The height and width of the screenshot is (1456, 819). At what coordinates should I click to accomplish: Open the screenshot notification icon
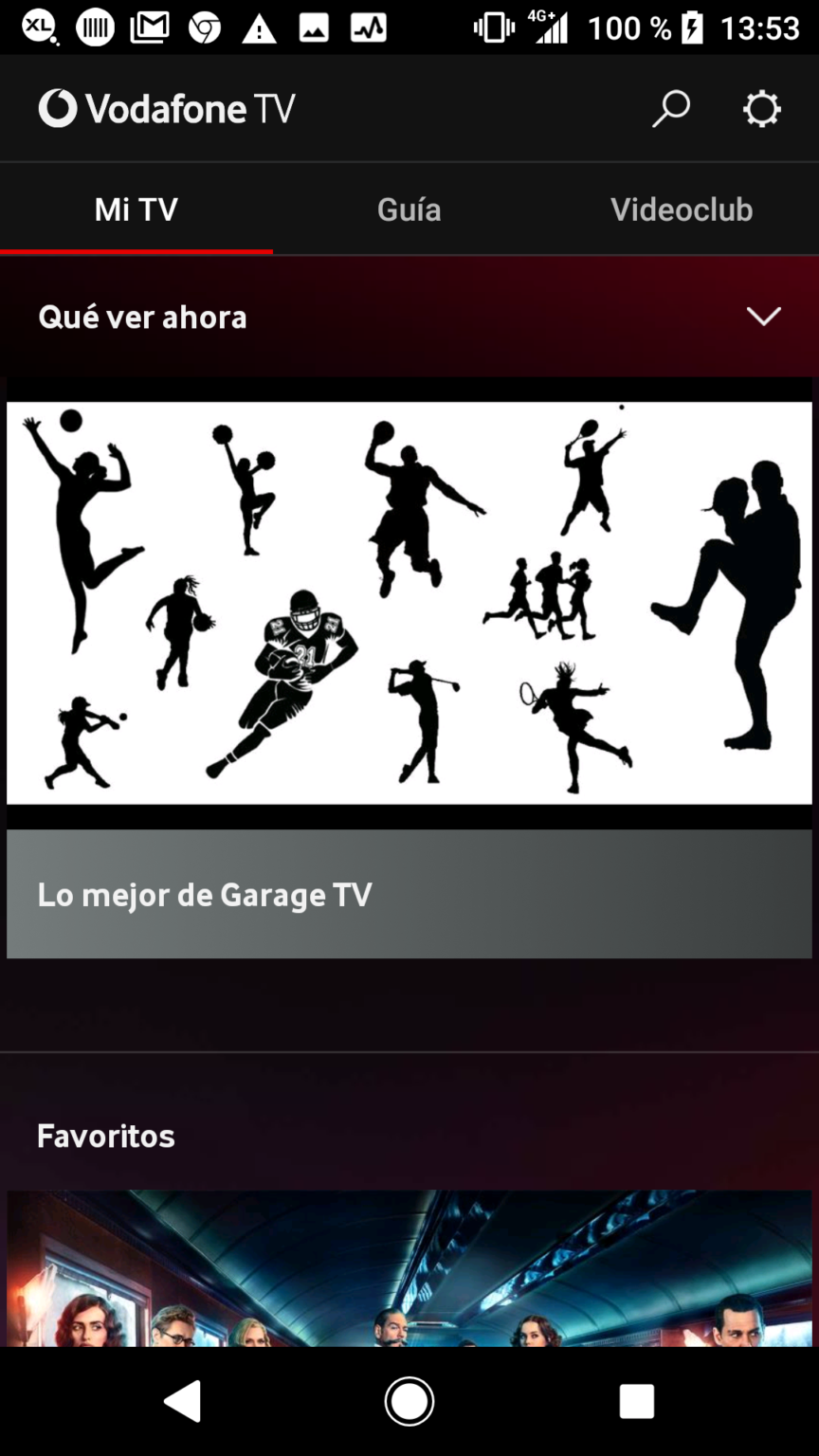[315, 26]
